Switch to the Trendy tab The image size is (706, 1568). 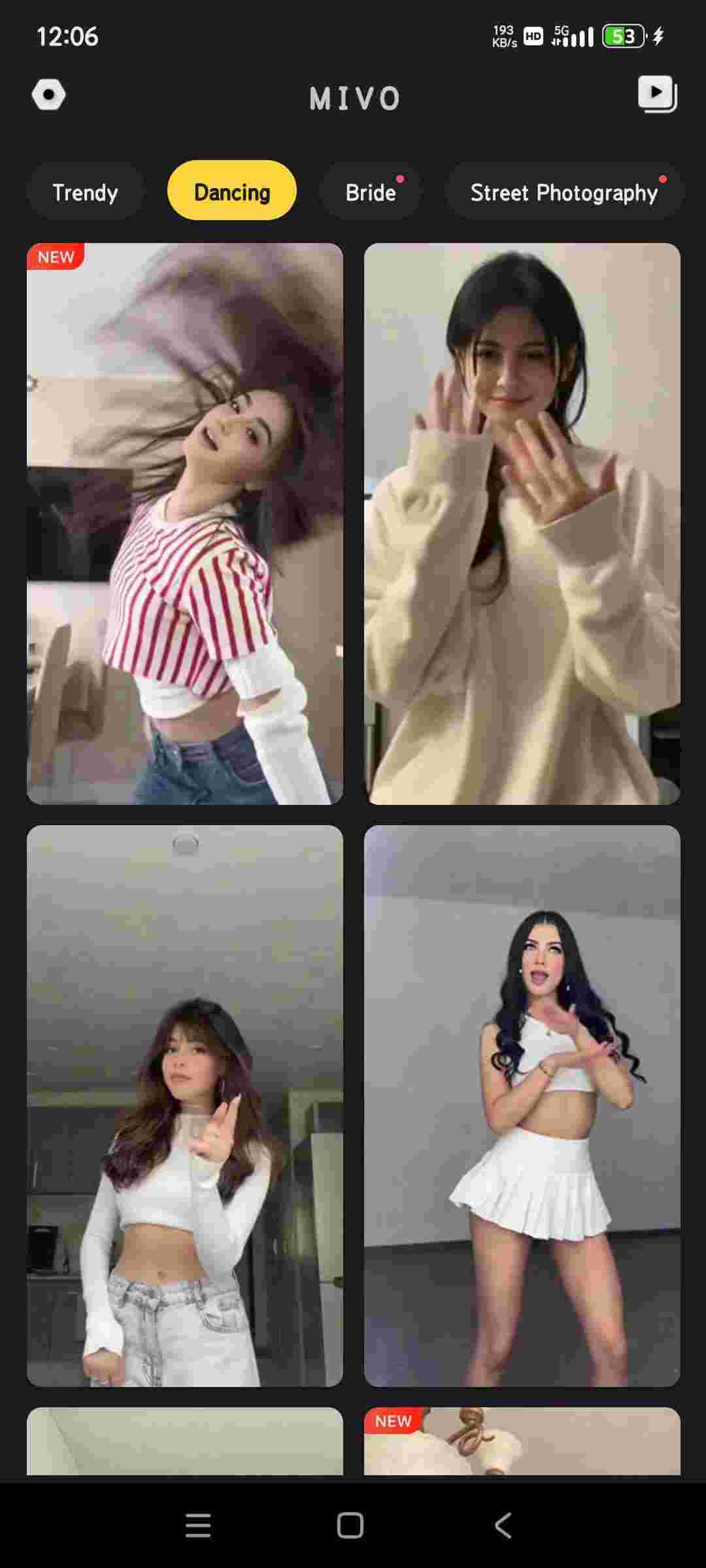(85, 193)
